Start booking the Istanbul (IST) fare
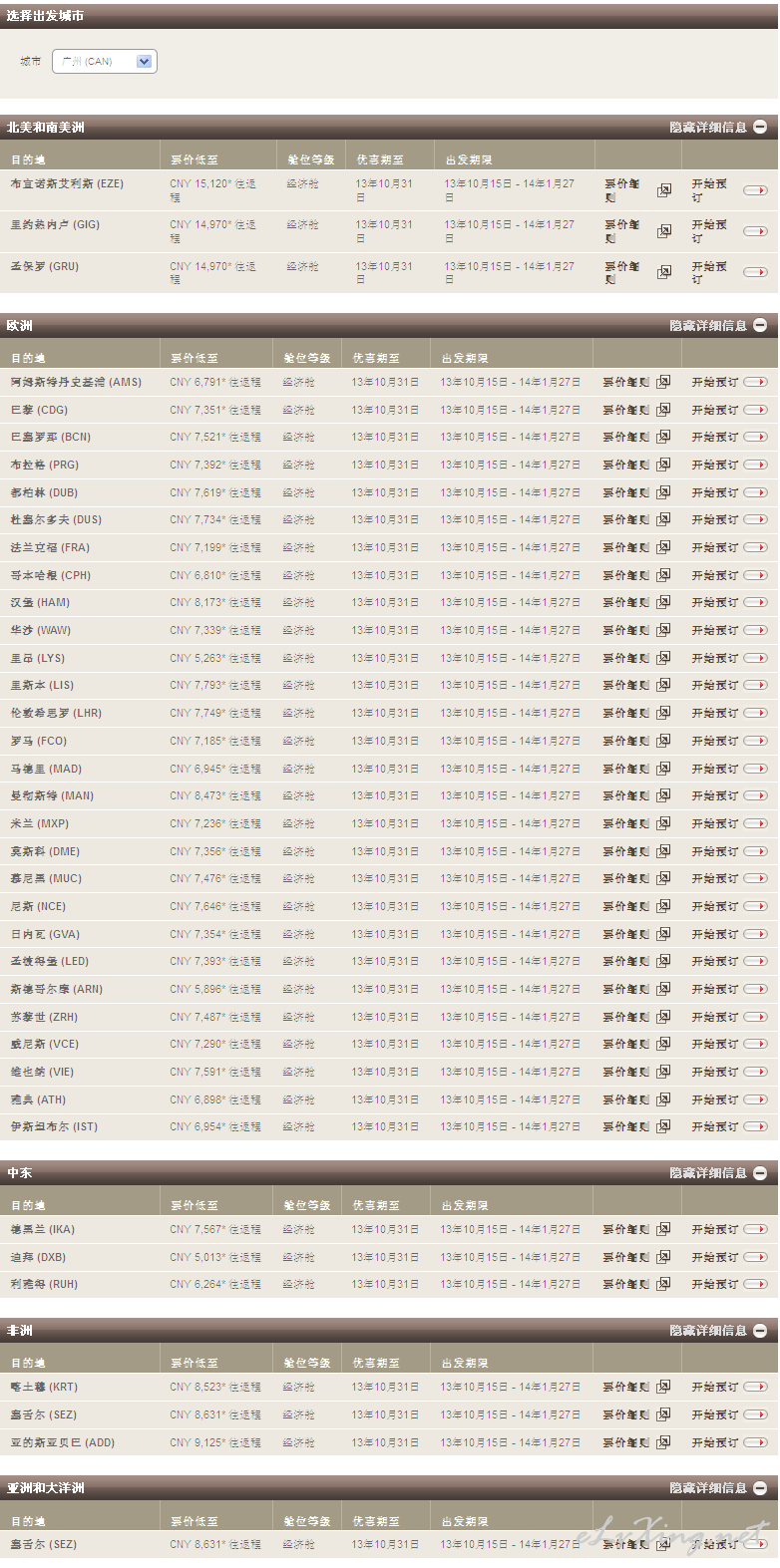 click(x=729, y=1126)
